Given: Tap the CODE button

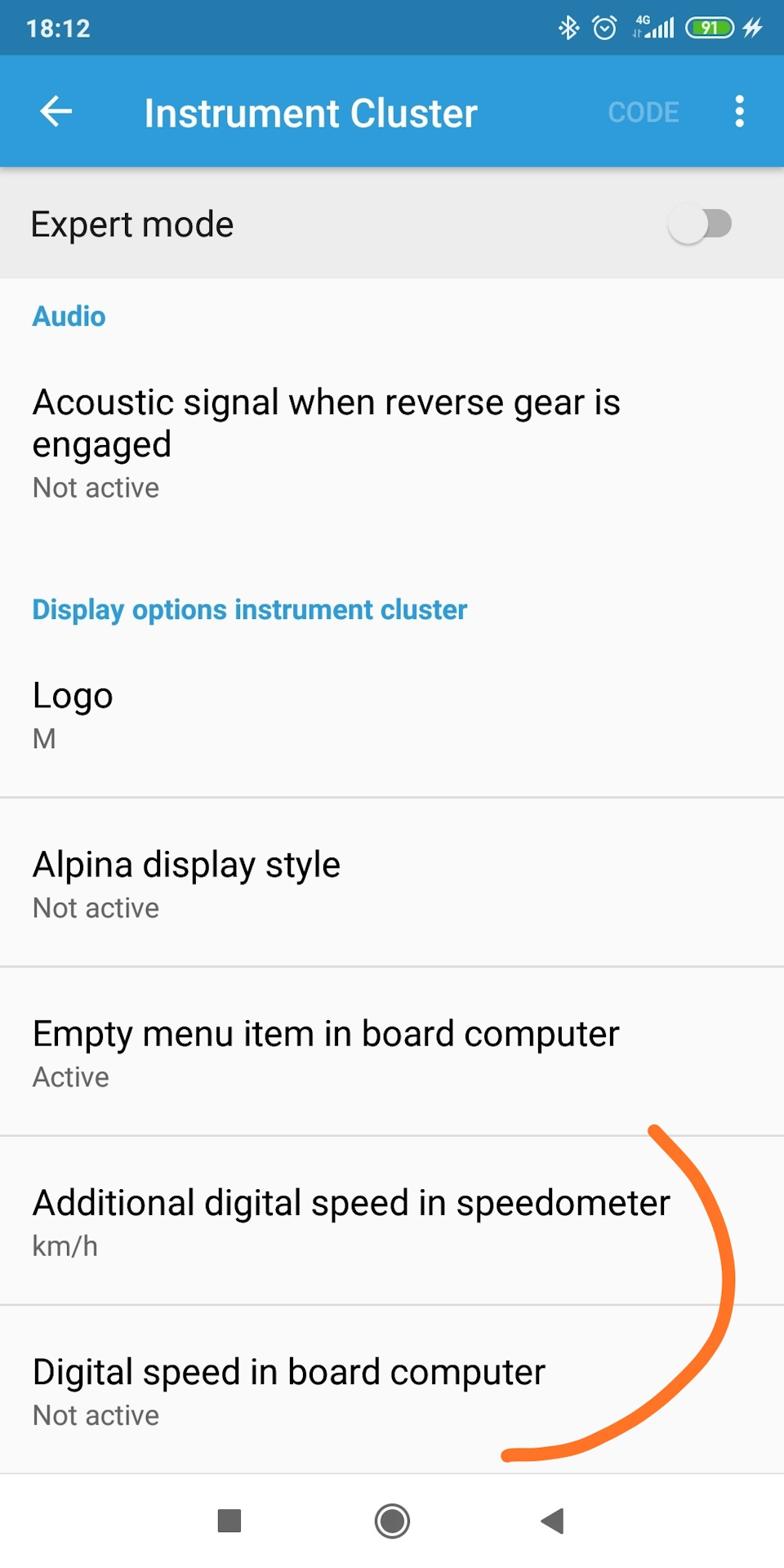Looking at the screenshot, I should pyautogui.click(x=643, y=112).
